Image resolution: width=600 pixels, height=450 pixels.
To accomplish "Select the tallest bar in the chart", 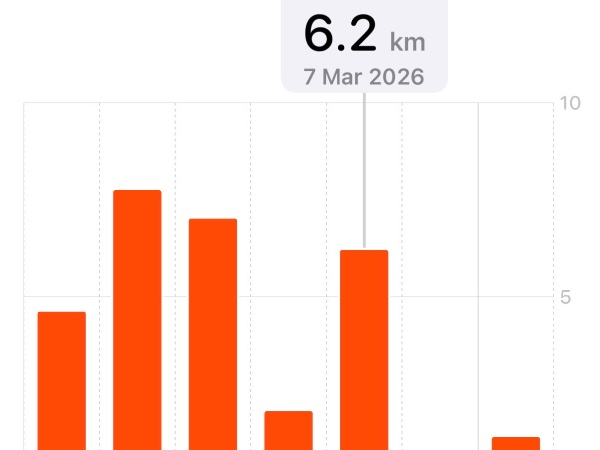I will point(137,320).
